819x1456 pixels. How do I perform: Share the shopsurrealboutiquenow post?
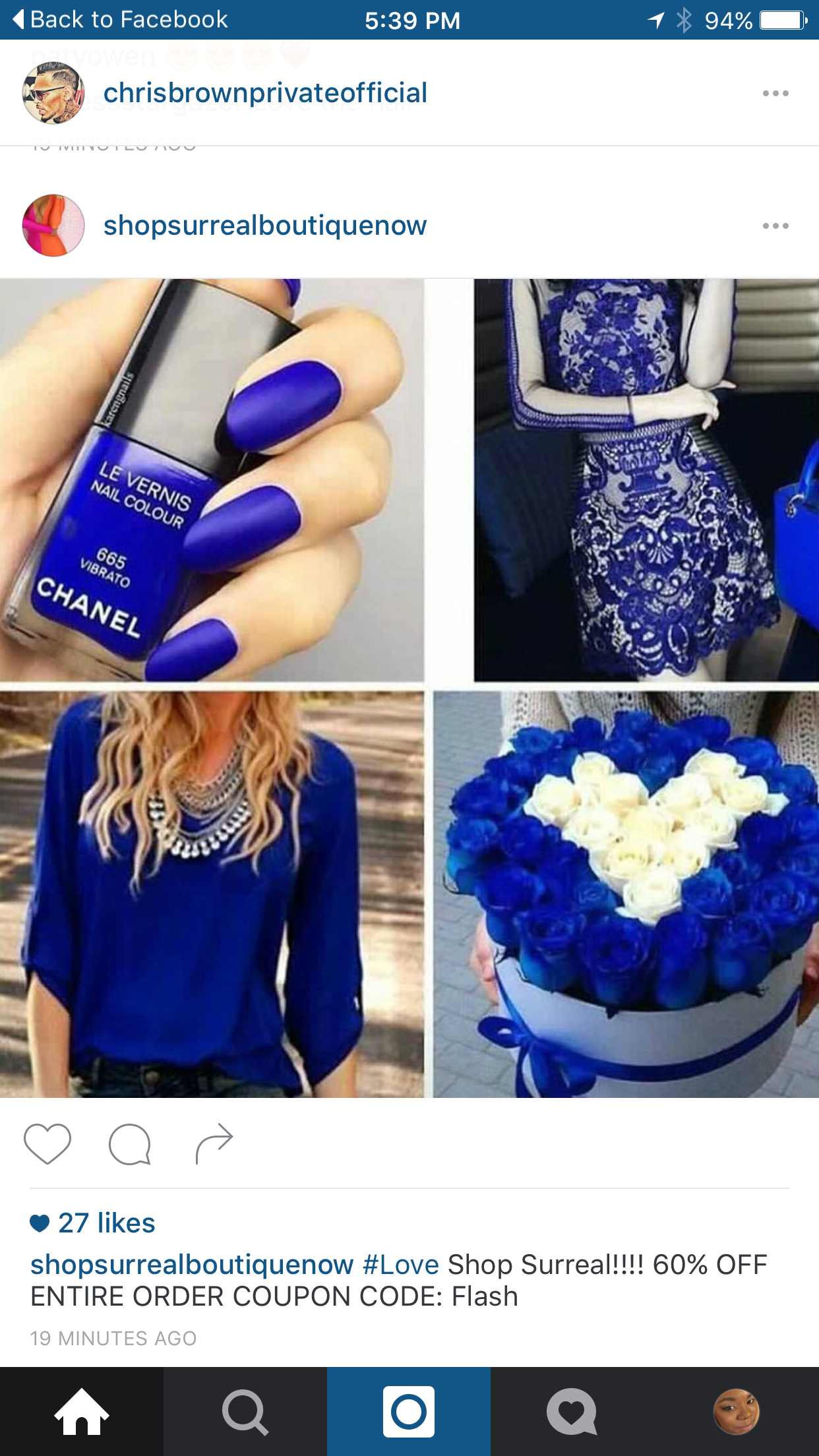[214, 1144]
